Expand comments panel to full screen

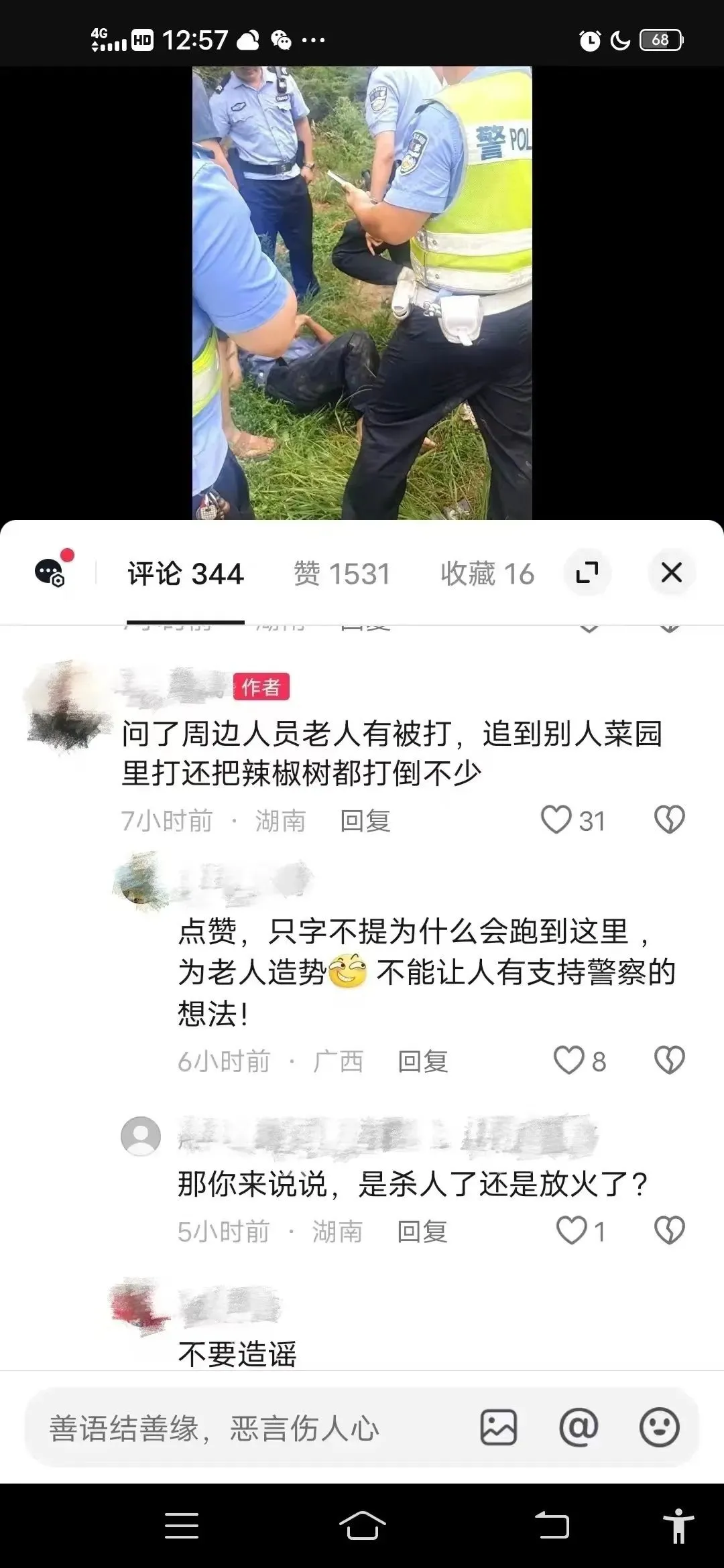click(x=587, y=573)
